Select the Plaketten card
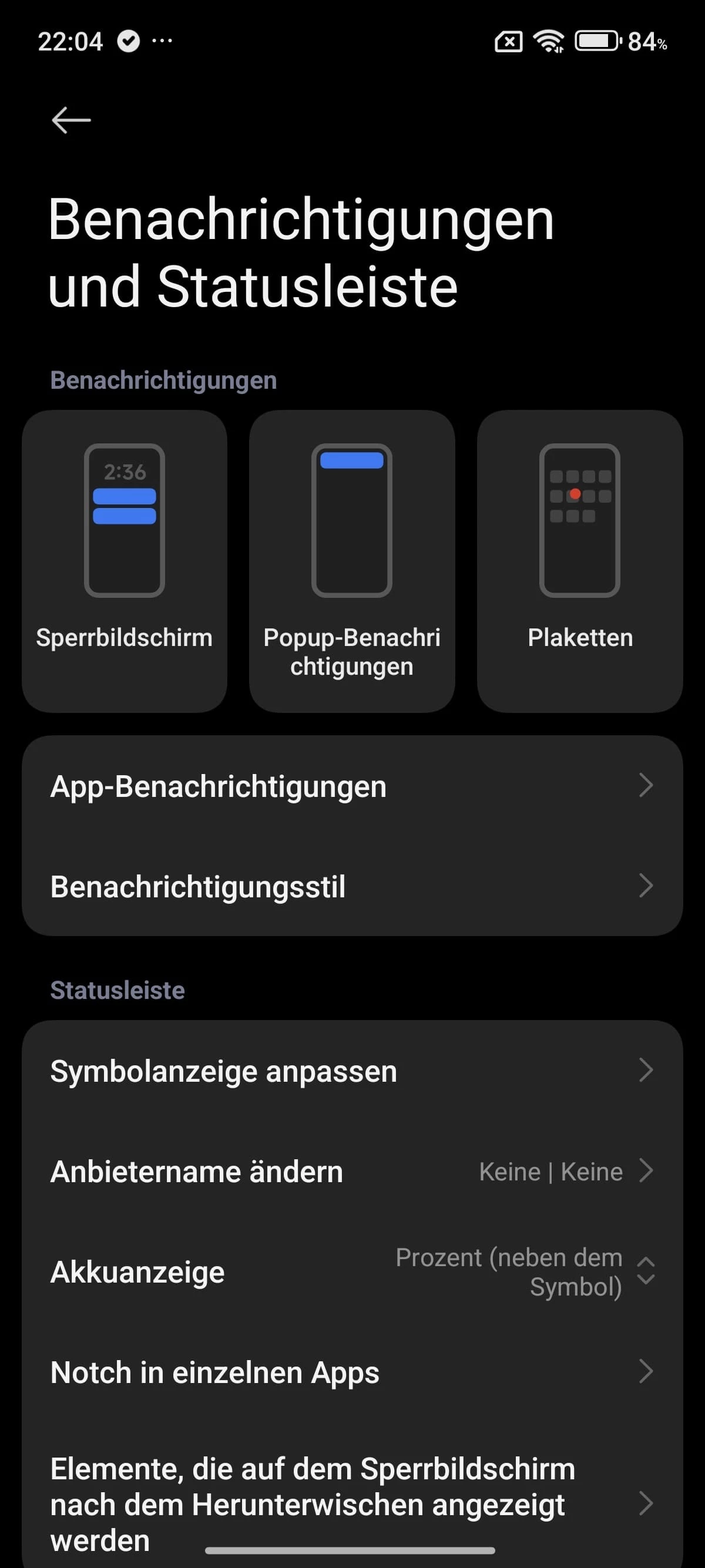 (580, 560)
